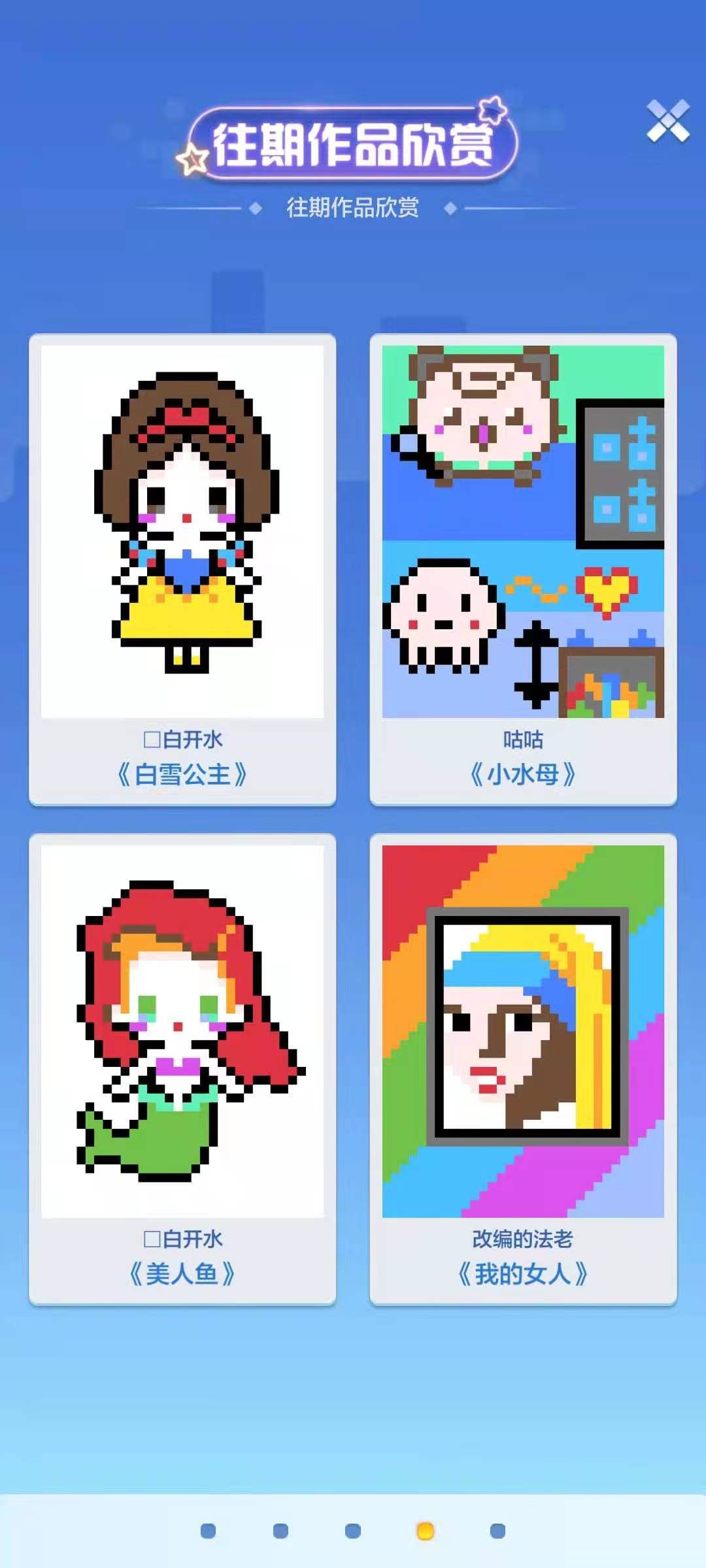Tap the 往期作品欣赏 banner header
Viewport: 706px width, 1568px height.
click(353, 145)
